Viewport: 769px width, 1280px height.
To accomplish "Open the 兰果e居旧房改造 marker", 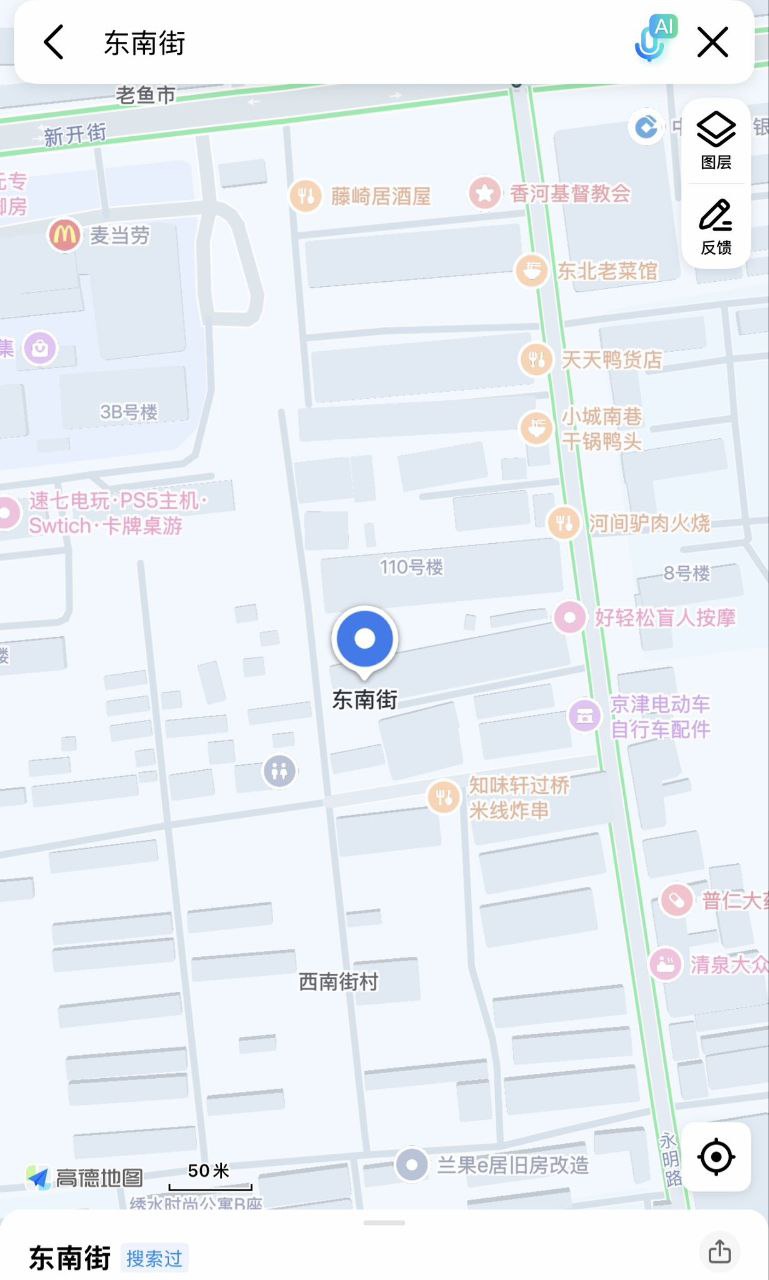I will click(412, 1165).
